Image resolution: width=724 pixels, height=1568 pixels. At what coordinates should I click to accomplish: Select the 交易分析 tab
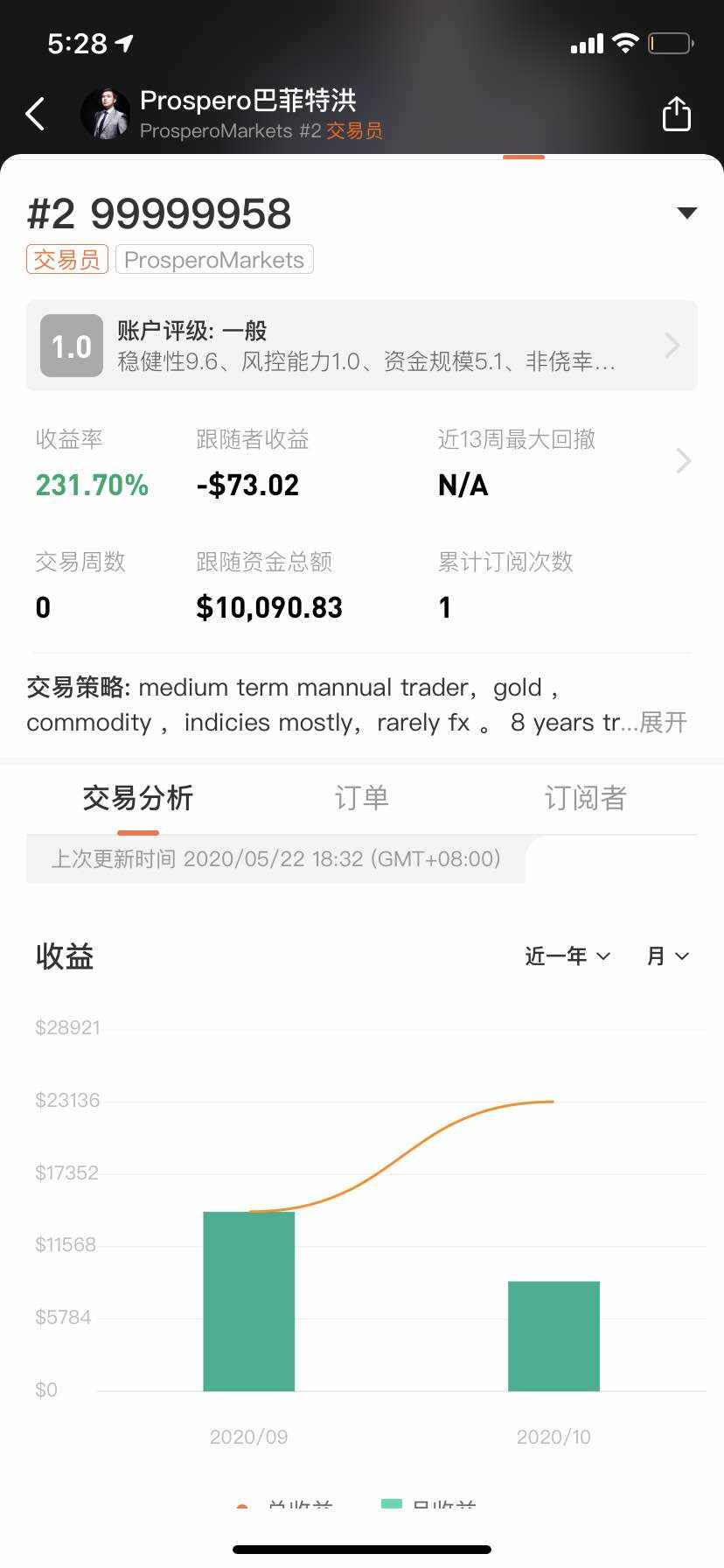[x=138, y=797]
